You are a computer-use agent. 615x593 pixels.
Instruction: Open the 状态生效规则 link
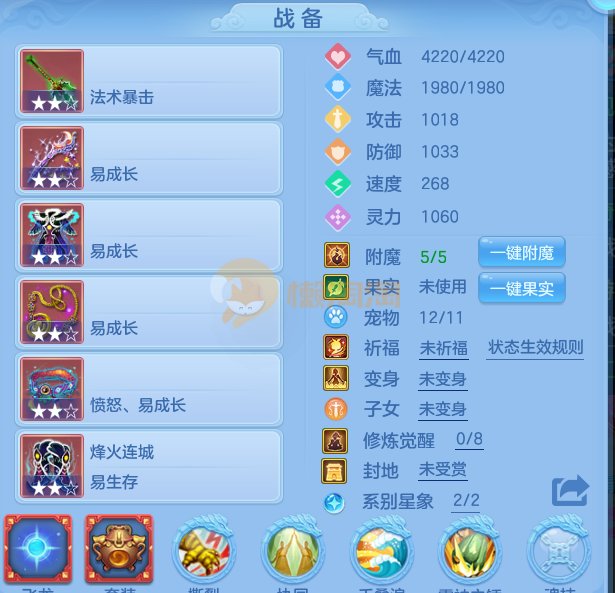(x=535, y=348)
